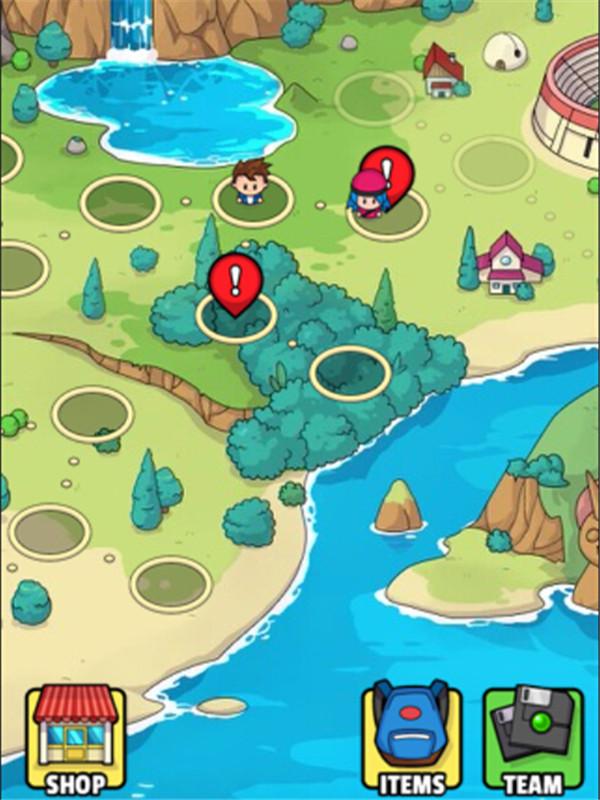Viewport: 600px width, 800px height.
Task: Visit the red-roofed house
Action: (x=442, y=70)
